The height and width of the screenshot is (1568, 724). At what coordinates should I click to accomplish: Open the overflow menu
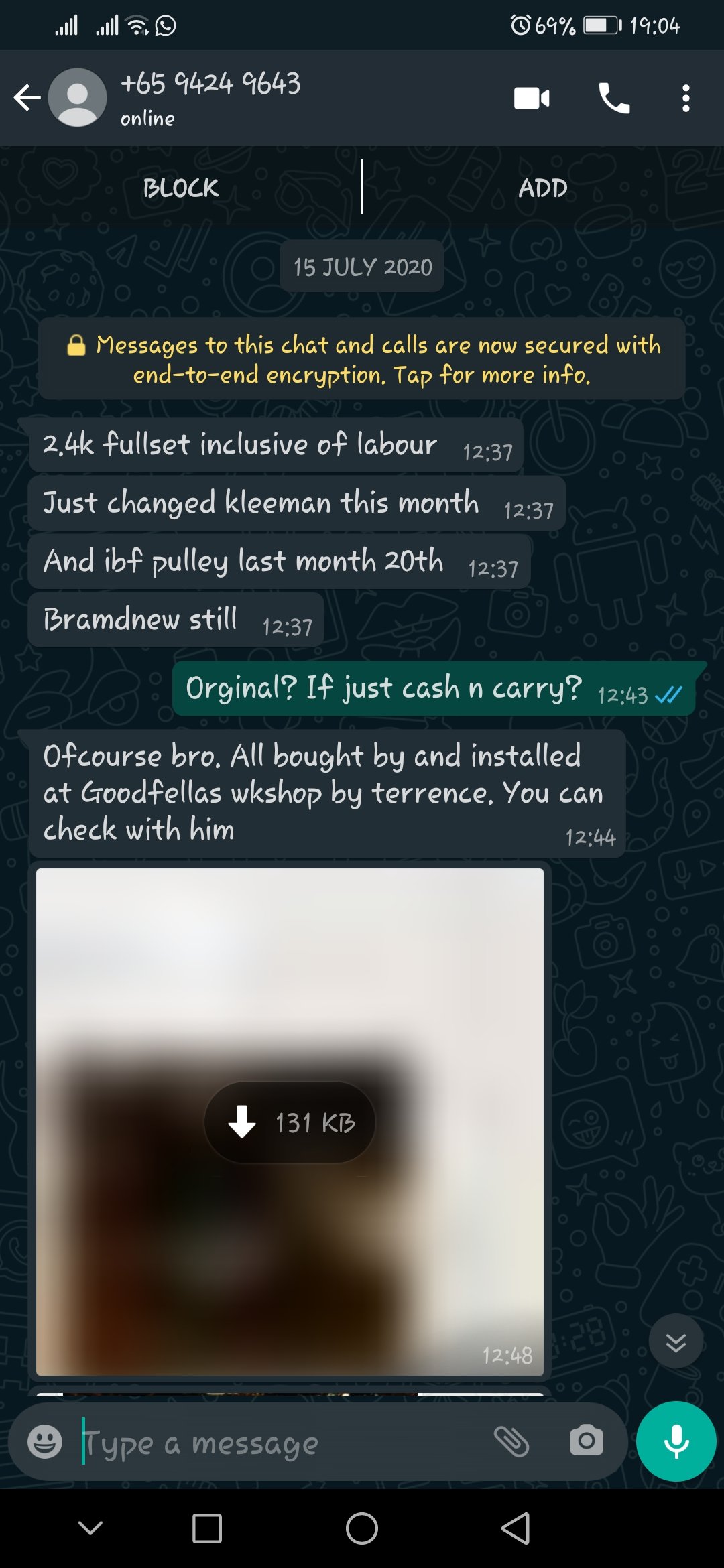tap(685, 99)
